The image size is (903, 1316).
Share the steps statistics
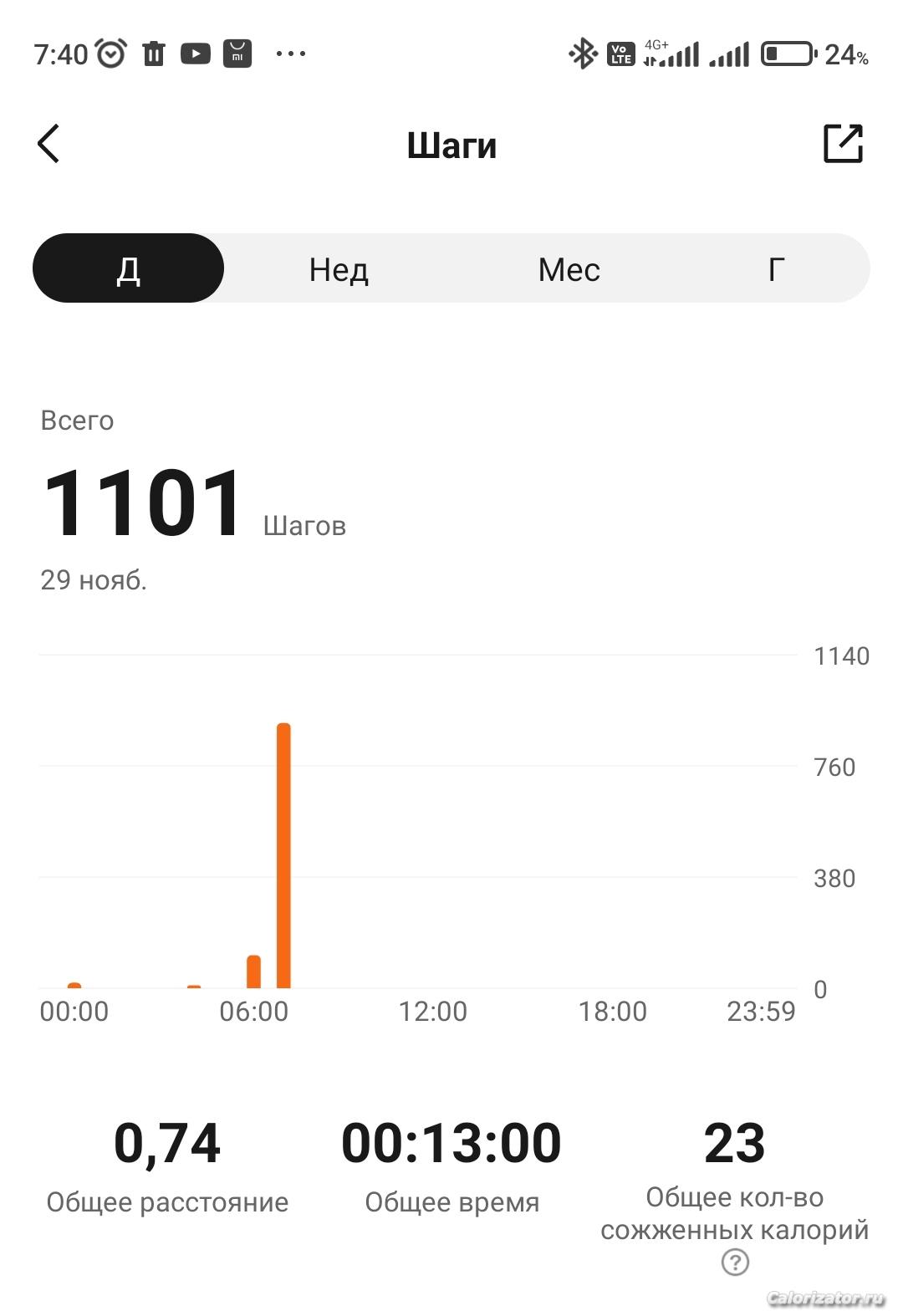pos(842,144)
